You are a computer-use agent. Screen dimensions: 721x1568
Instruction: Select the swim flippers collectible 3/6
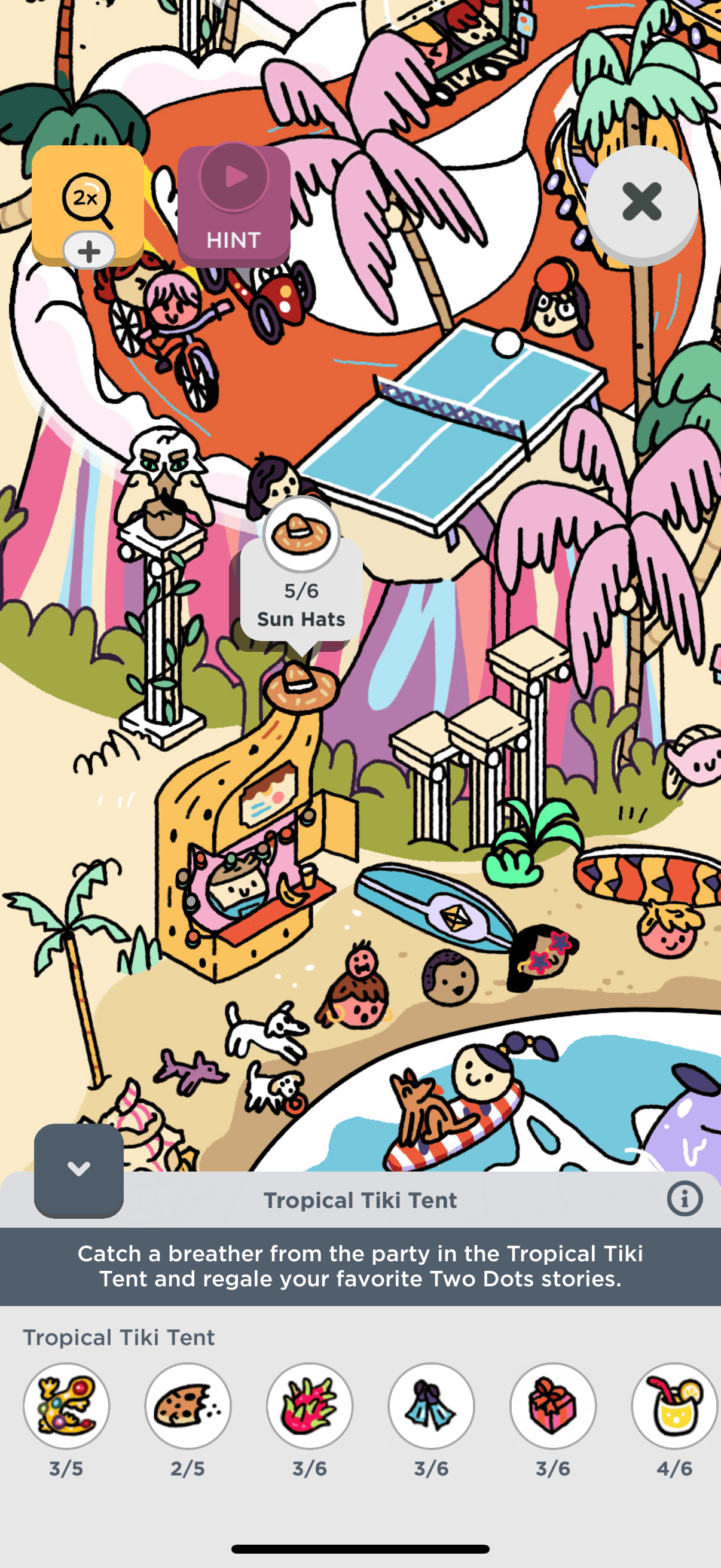[432, 1405]
